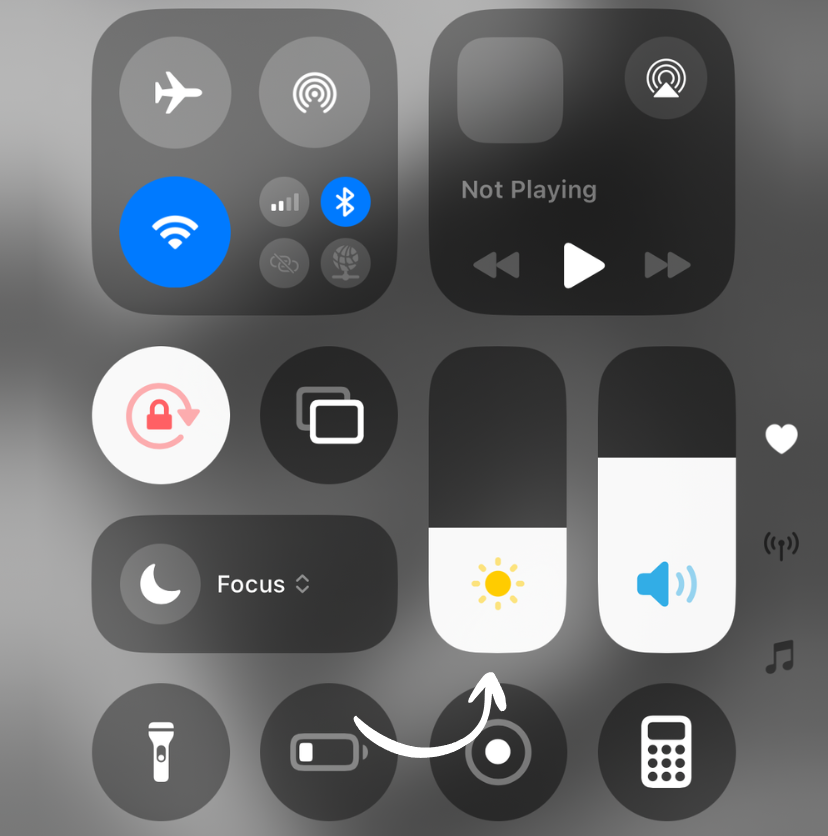
Task: Toggle Cellular Data
Action: click(283, 202)
